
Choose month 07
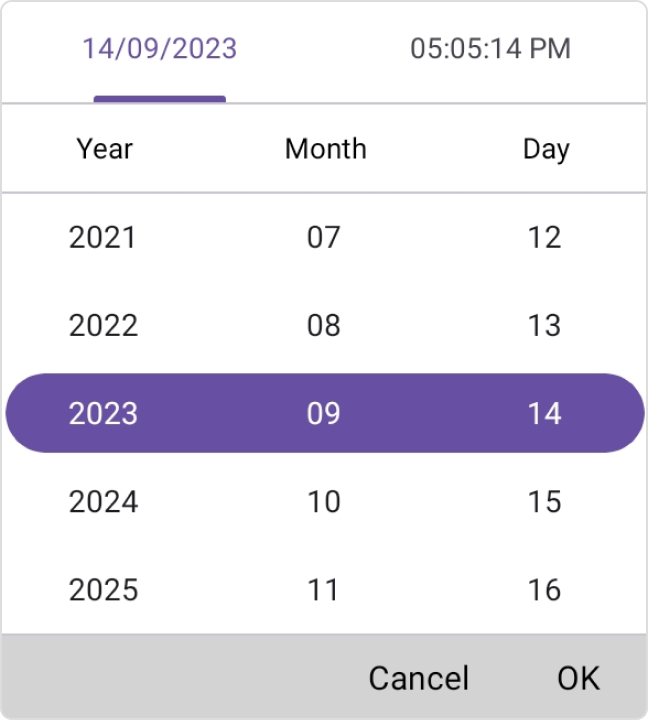coord(324,238)
